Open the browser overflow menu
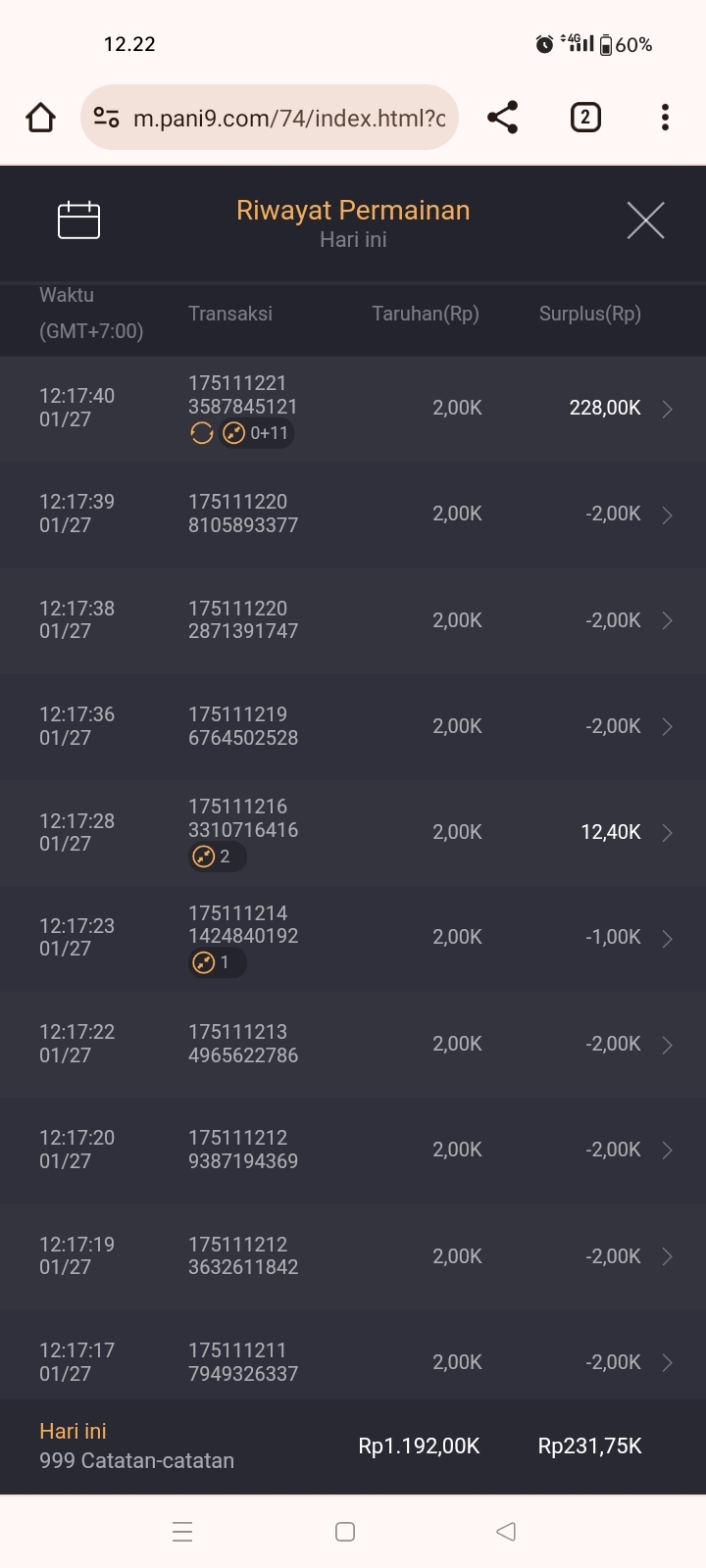 coord(665,118)
